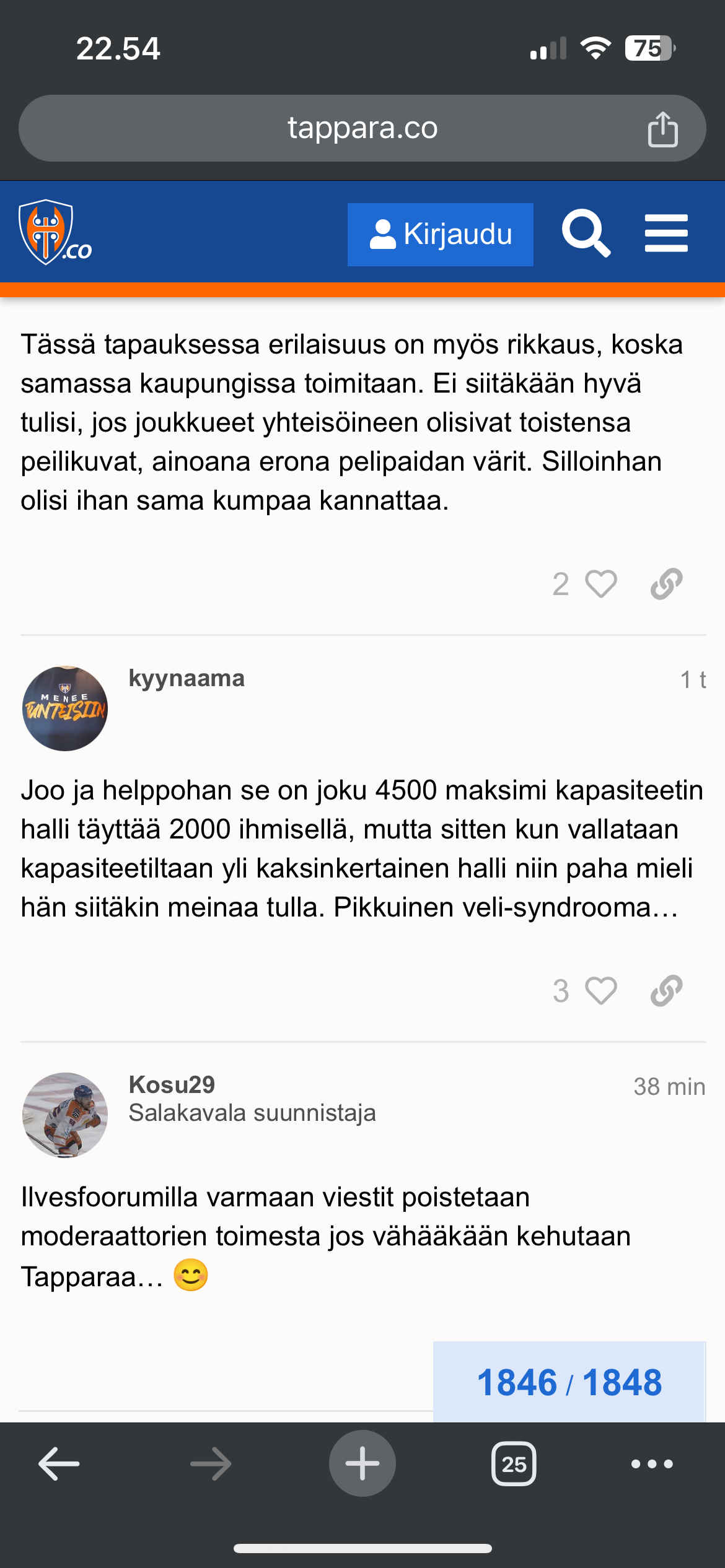Image resolution: width=725 pixels, height=1568 pixels.
Task: Open the 1846 / 1848 topic progress indicator
Action: [569, 1382]
